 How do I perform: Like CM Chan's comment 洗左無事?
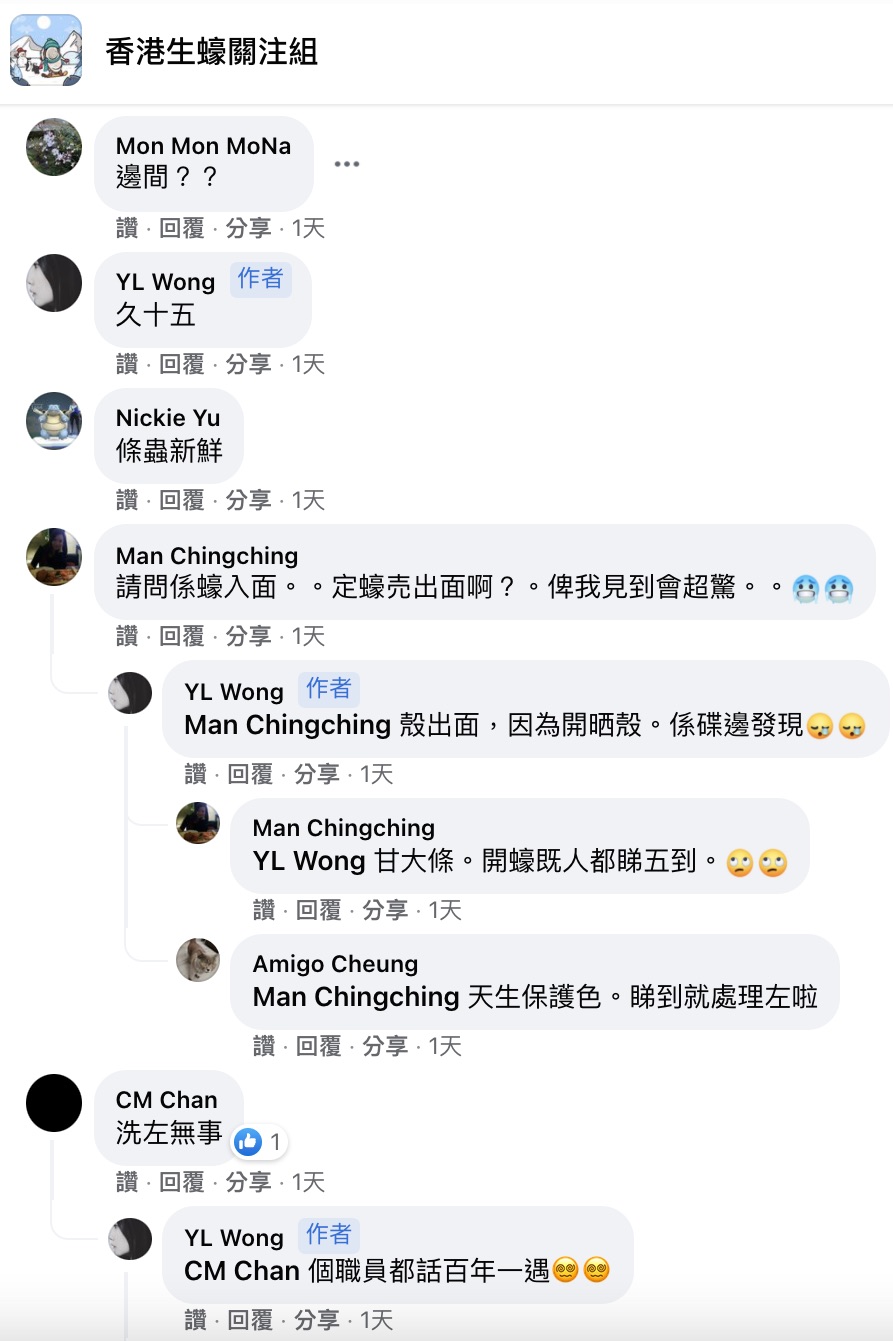pos(127,1182)
